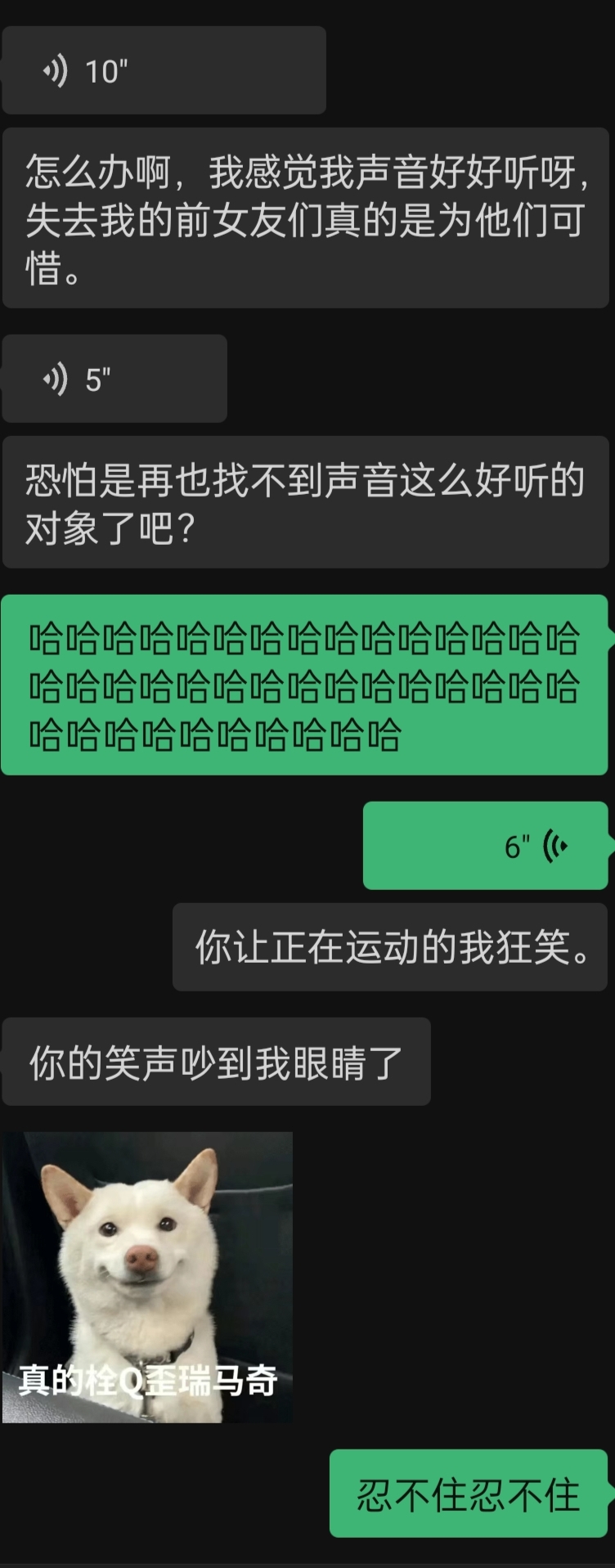Image resolution: width=615 pixels, height=1568 pixels.
Task: Play the sent 6-second voice message
Action: click(486, 846)
